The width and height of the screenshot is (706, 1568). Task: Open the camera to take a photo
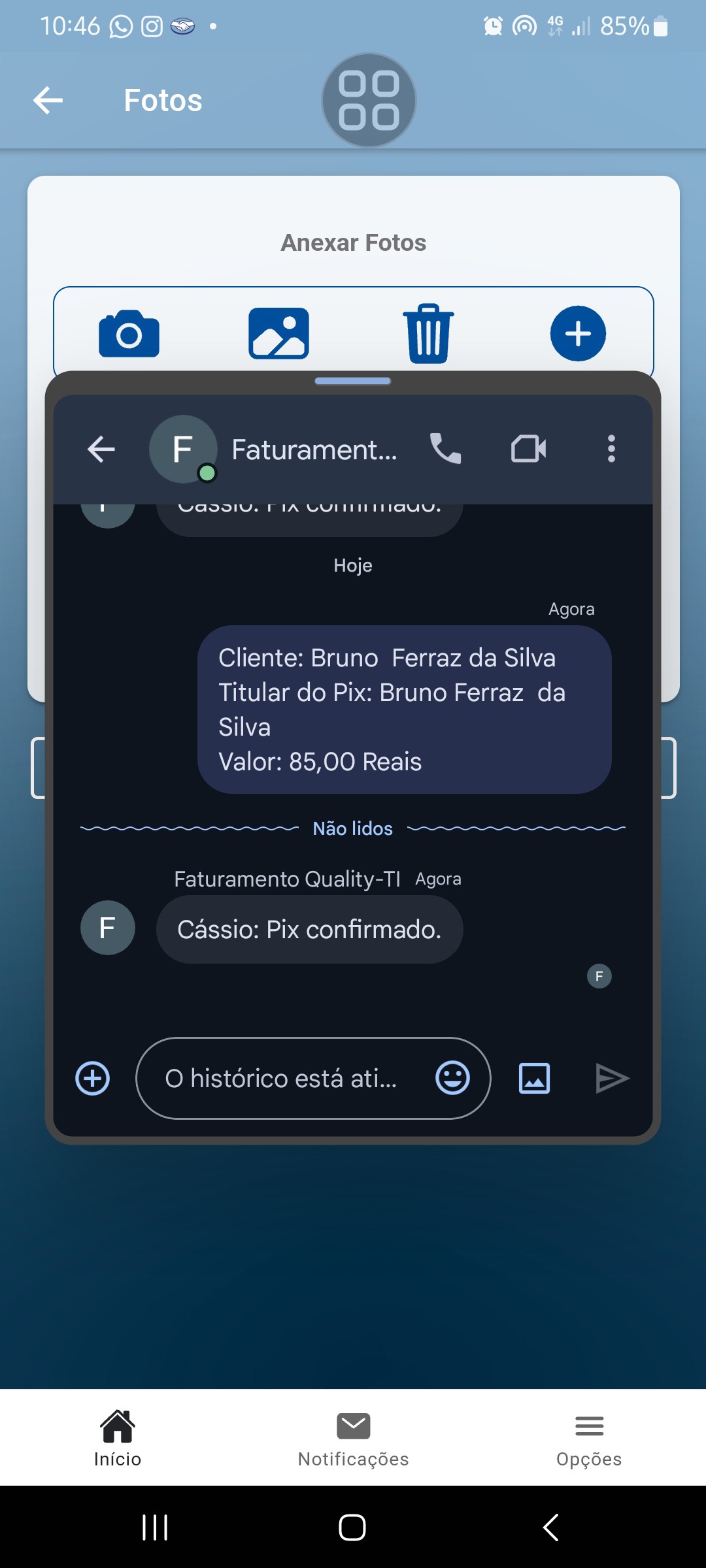[129, 334]
